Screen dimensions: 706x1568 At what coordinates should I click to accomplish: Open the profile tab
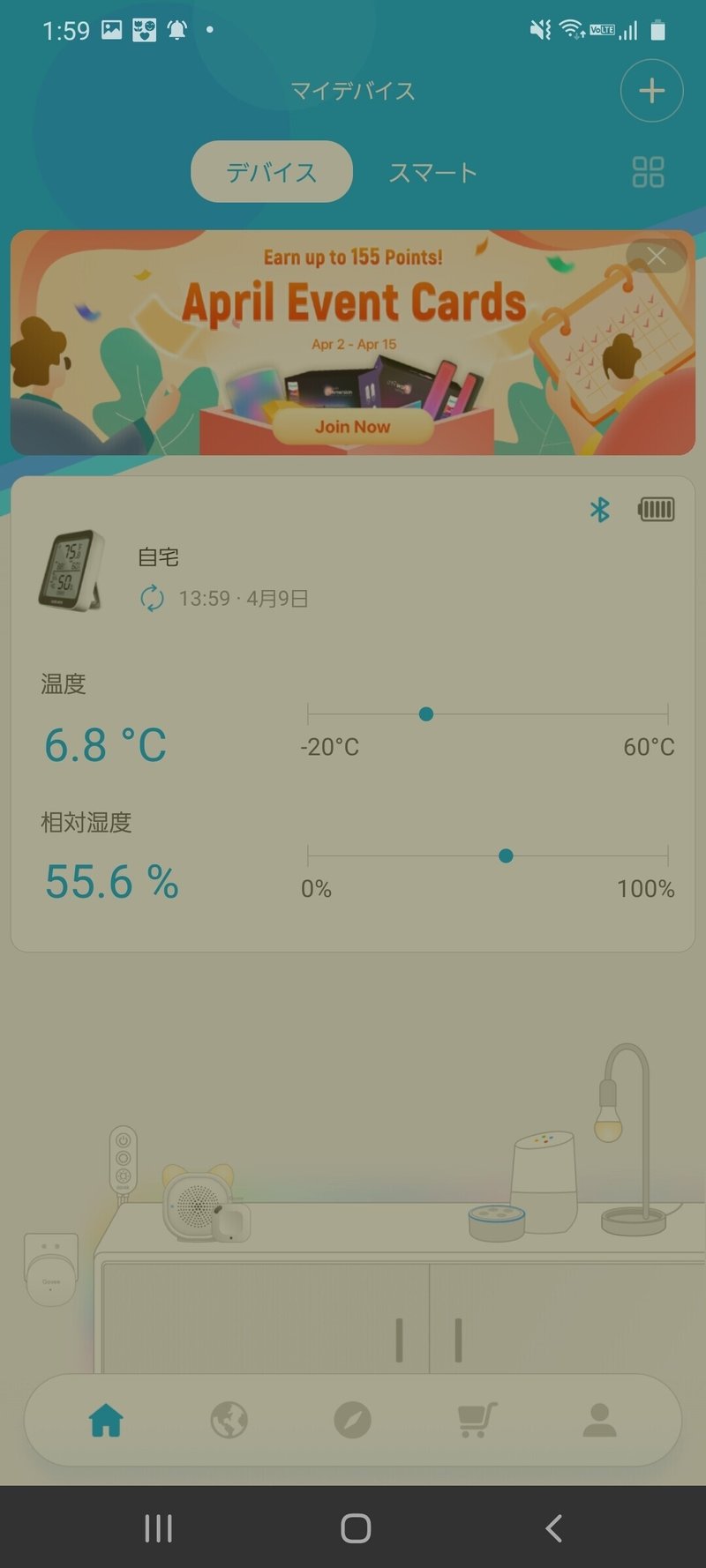click(599, 1420)
